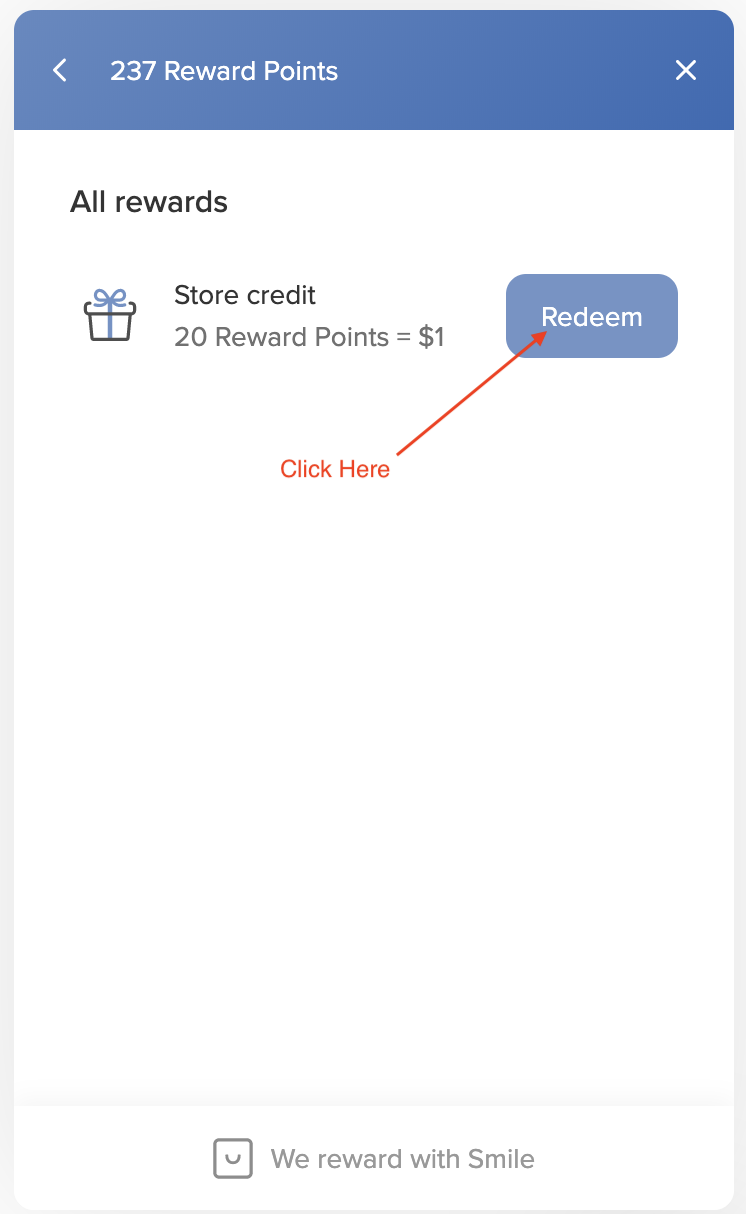
Task: Redeem the store credit reward
Action: 592,316
